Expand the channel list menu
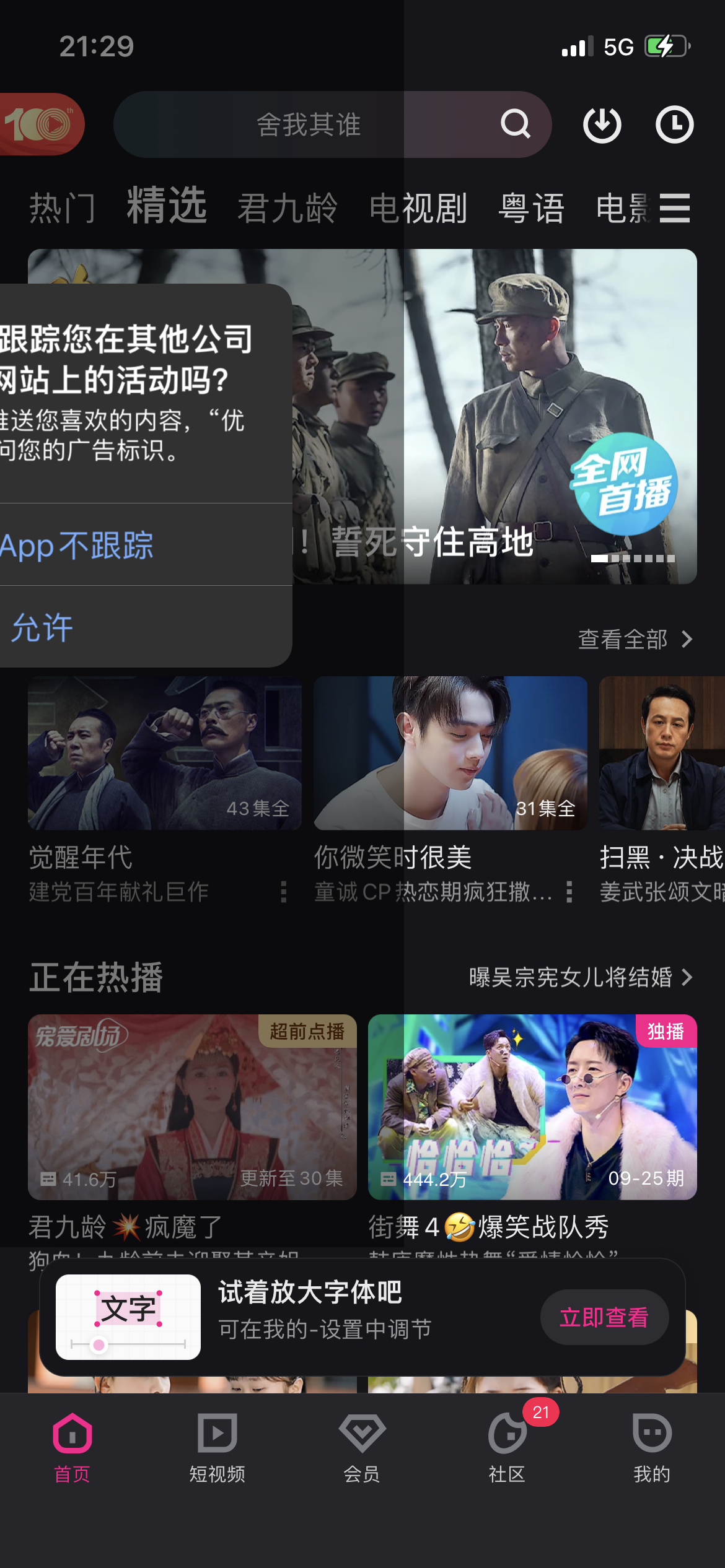Screen dimensions: 725x1568 674,207
